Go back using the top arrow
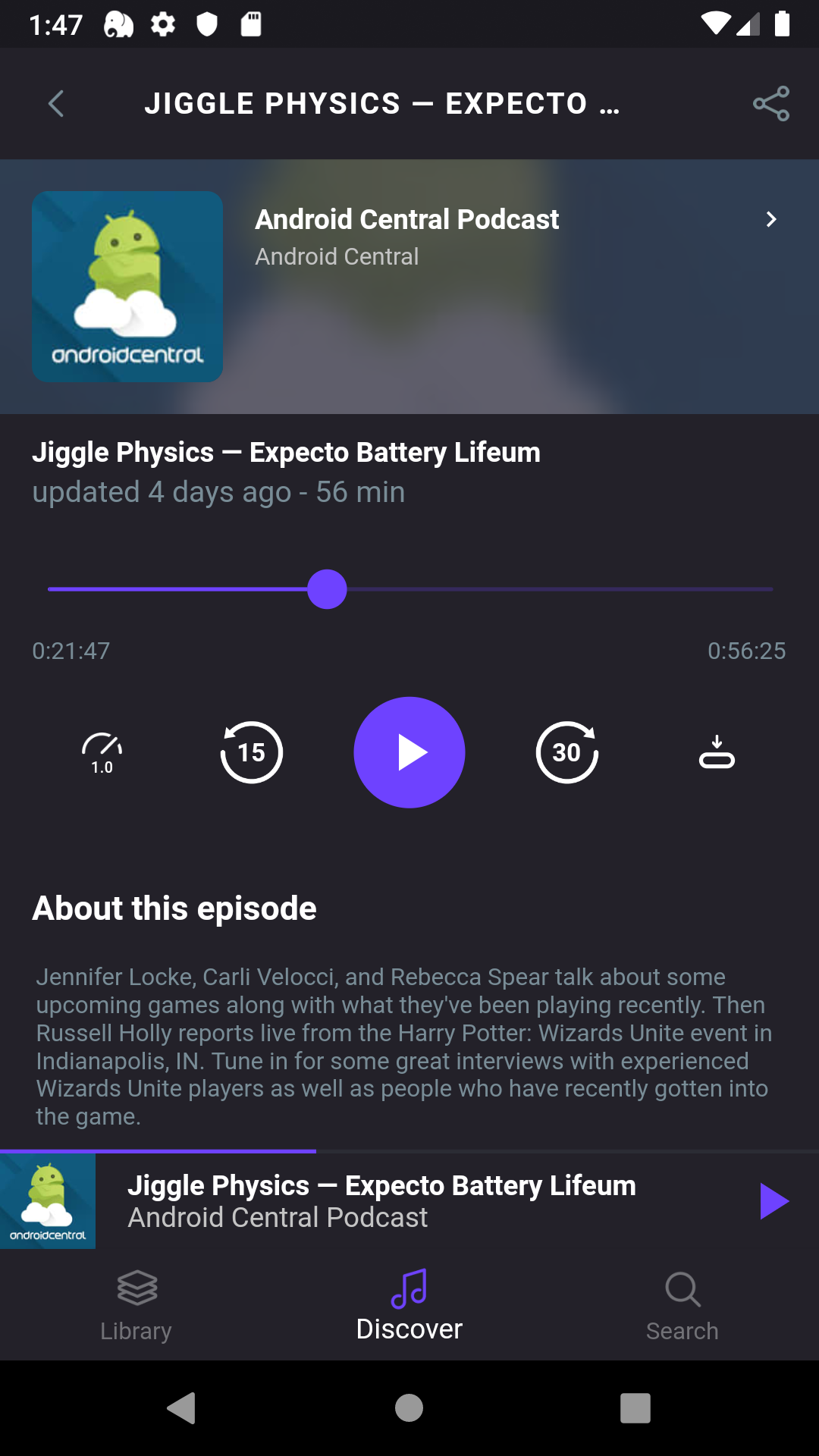This screenshot has width=819, height=1456. [x=56, y=104]
